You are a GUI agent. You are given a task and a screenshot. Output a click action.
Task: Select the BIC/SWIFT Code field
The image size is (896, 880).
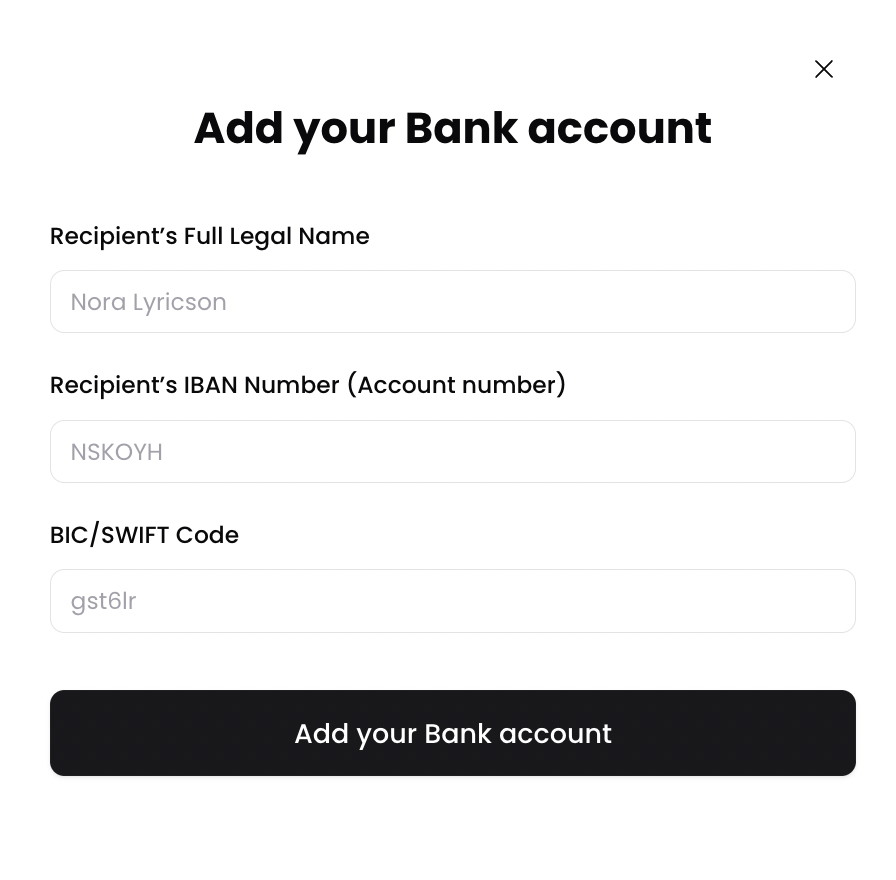[x=452, y=601]
